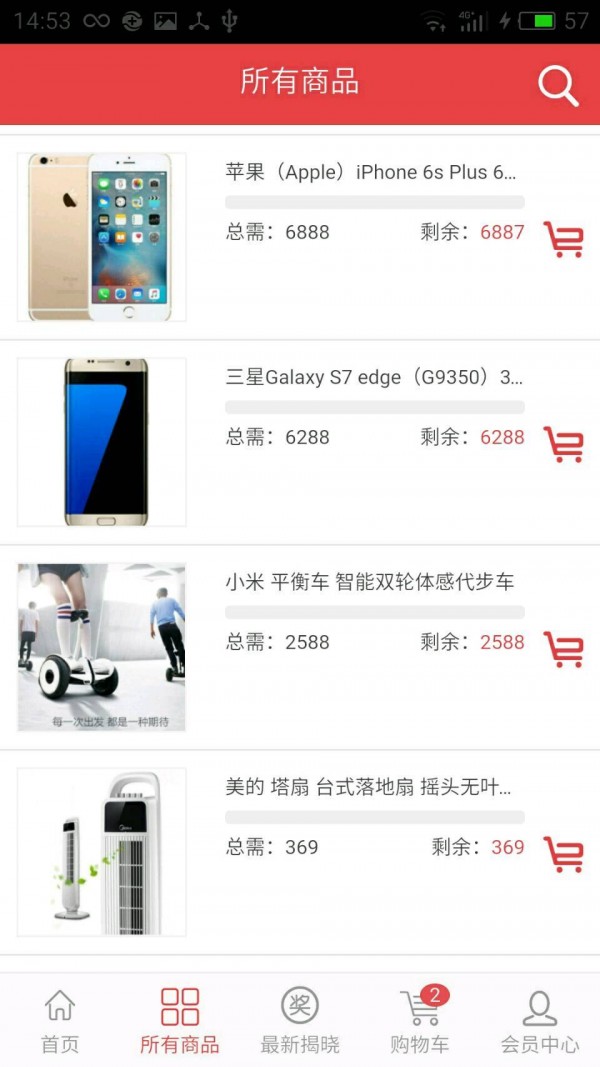Open the search icon in header

coord(558,86)
